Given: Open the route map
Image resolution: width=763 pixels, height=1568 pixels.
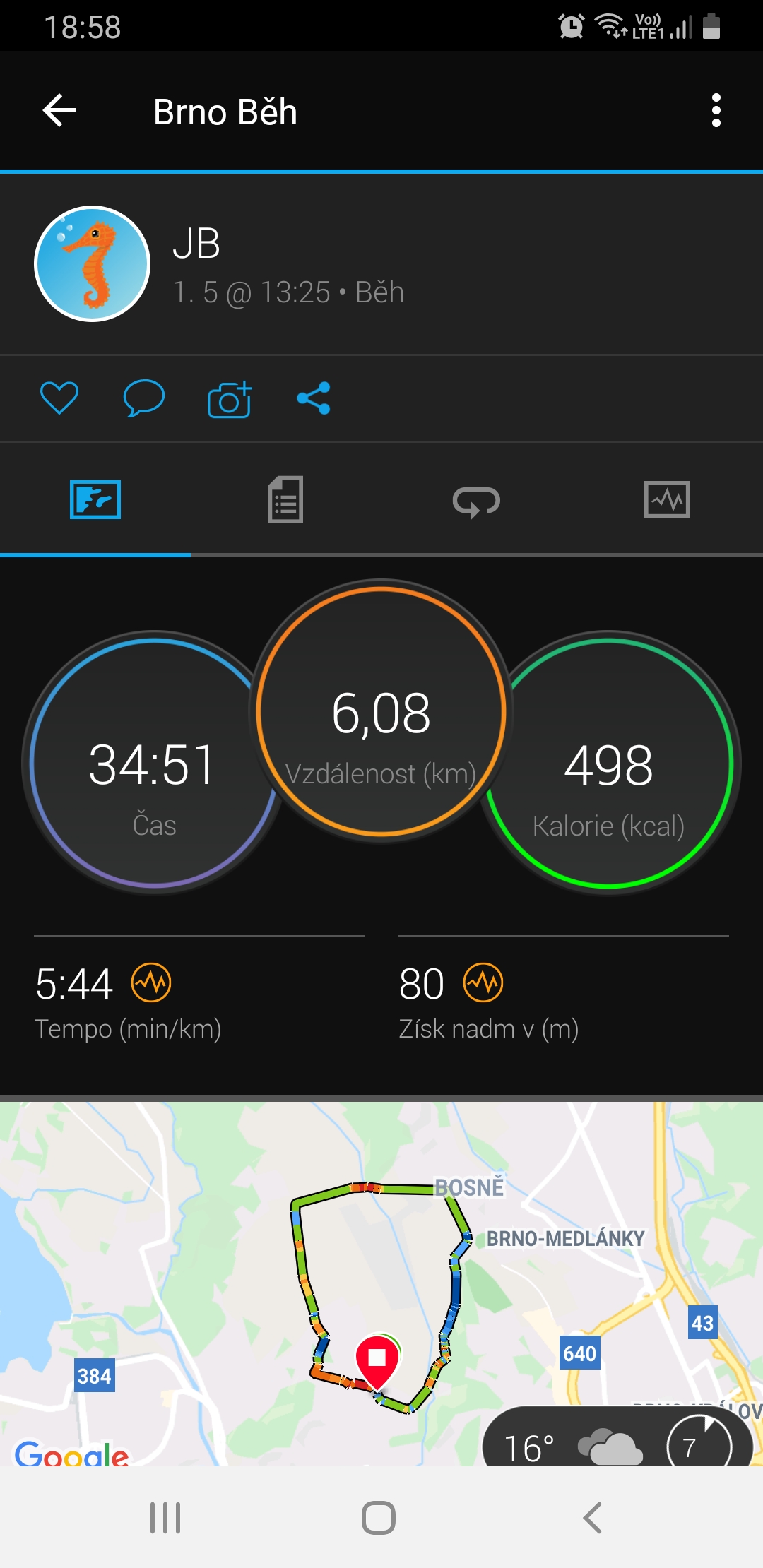Looking at the screenshot, I should (x=381, y=1283).
